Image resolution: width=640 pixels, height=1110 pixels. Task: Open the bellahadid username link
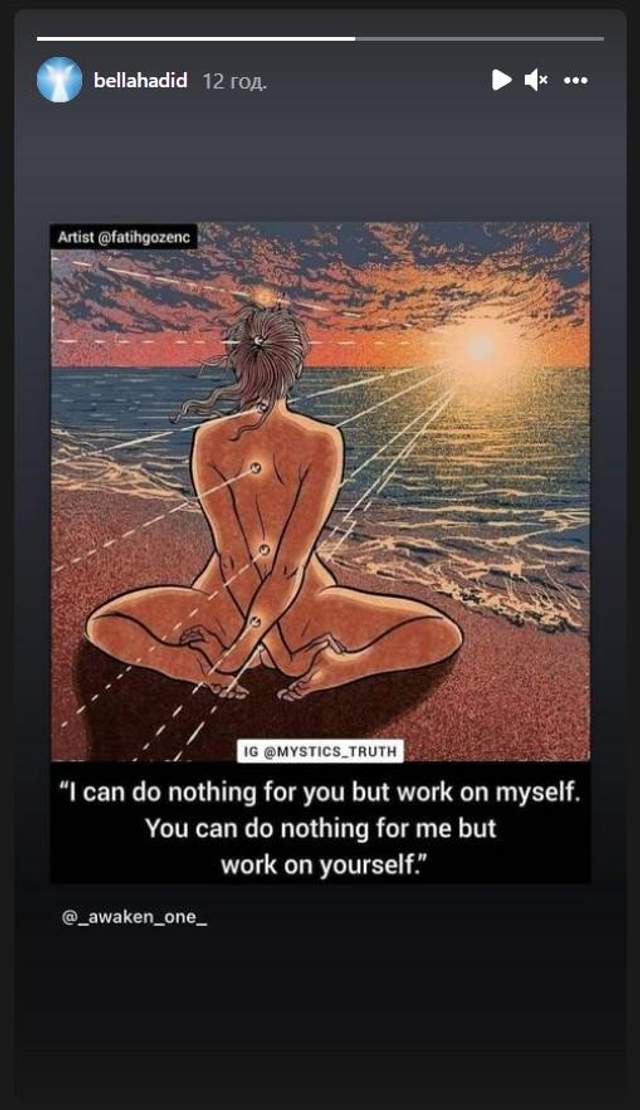[140, 81]
